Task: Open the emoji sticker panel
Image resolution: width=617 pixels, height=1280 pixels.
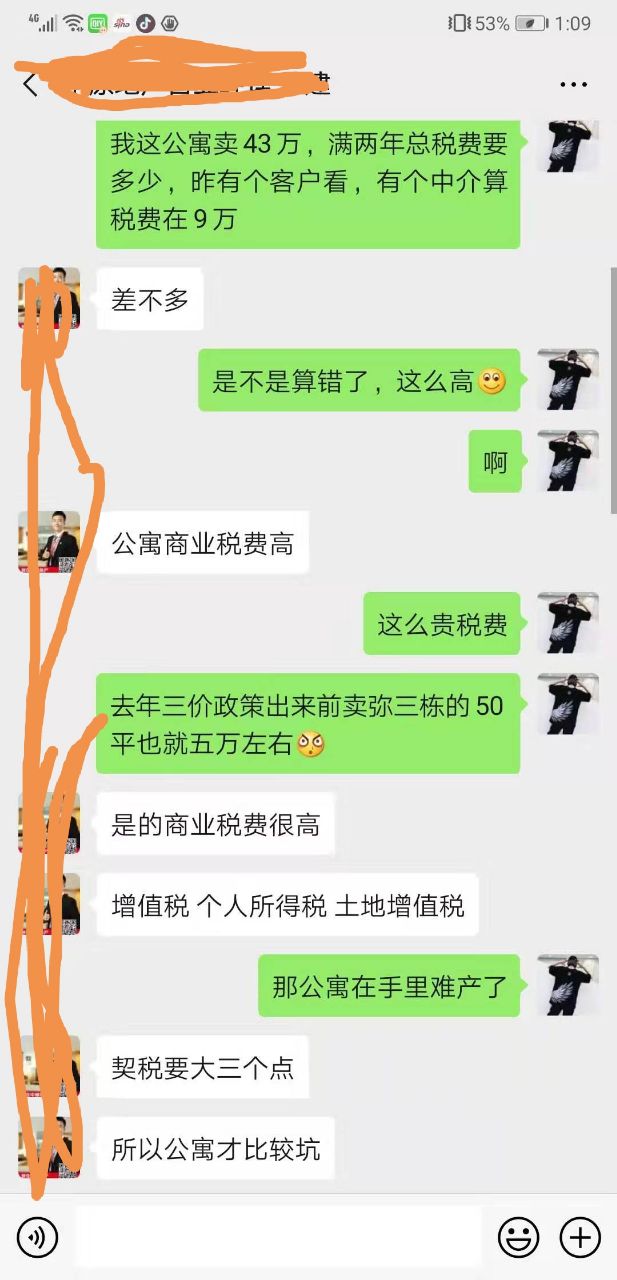Action: 518,1238
